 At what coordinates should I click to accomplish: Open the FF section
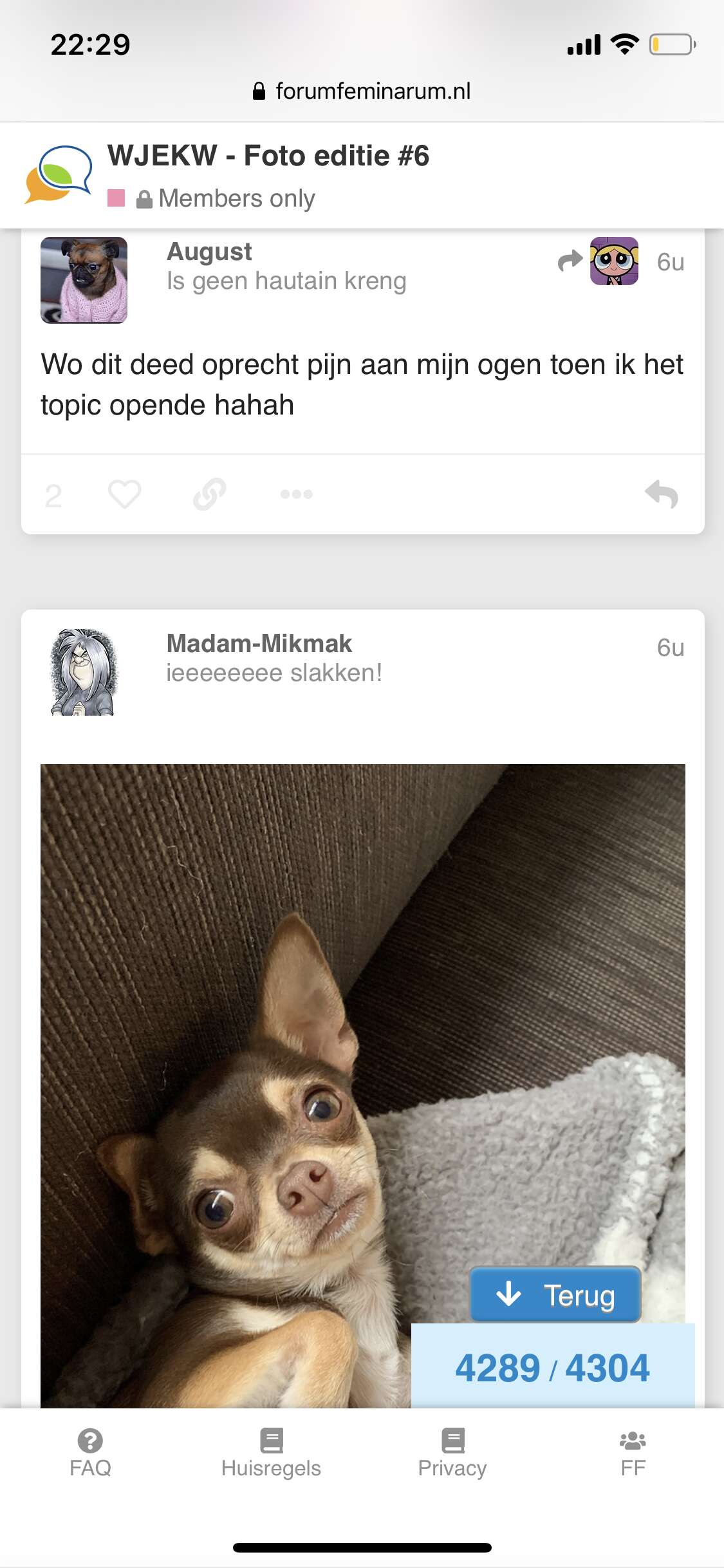click(633, 1453)
